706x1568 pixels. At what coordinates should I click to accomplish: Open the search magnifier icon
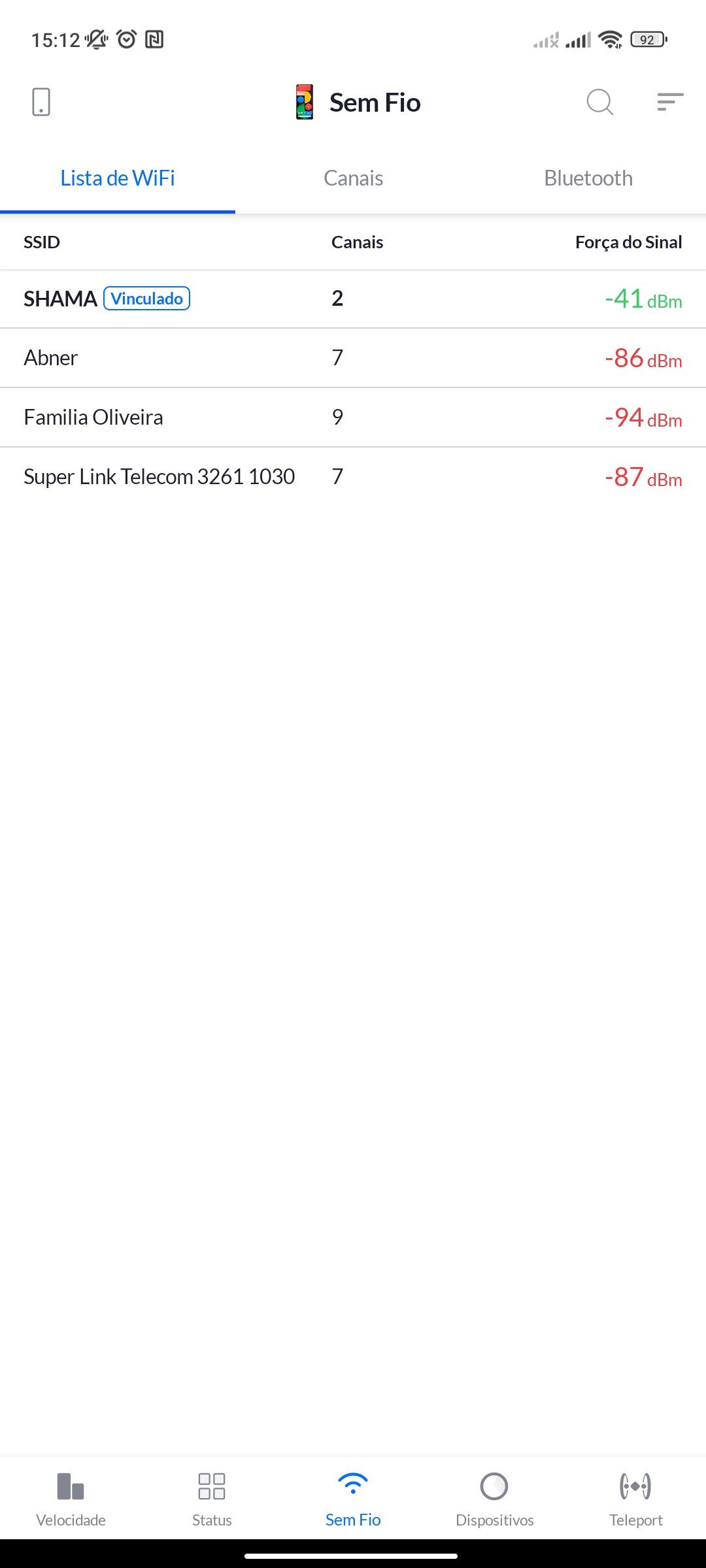click(x=599, y=103)
